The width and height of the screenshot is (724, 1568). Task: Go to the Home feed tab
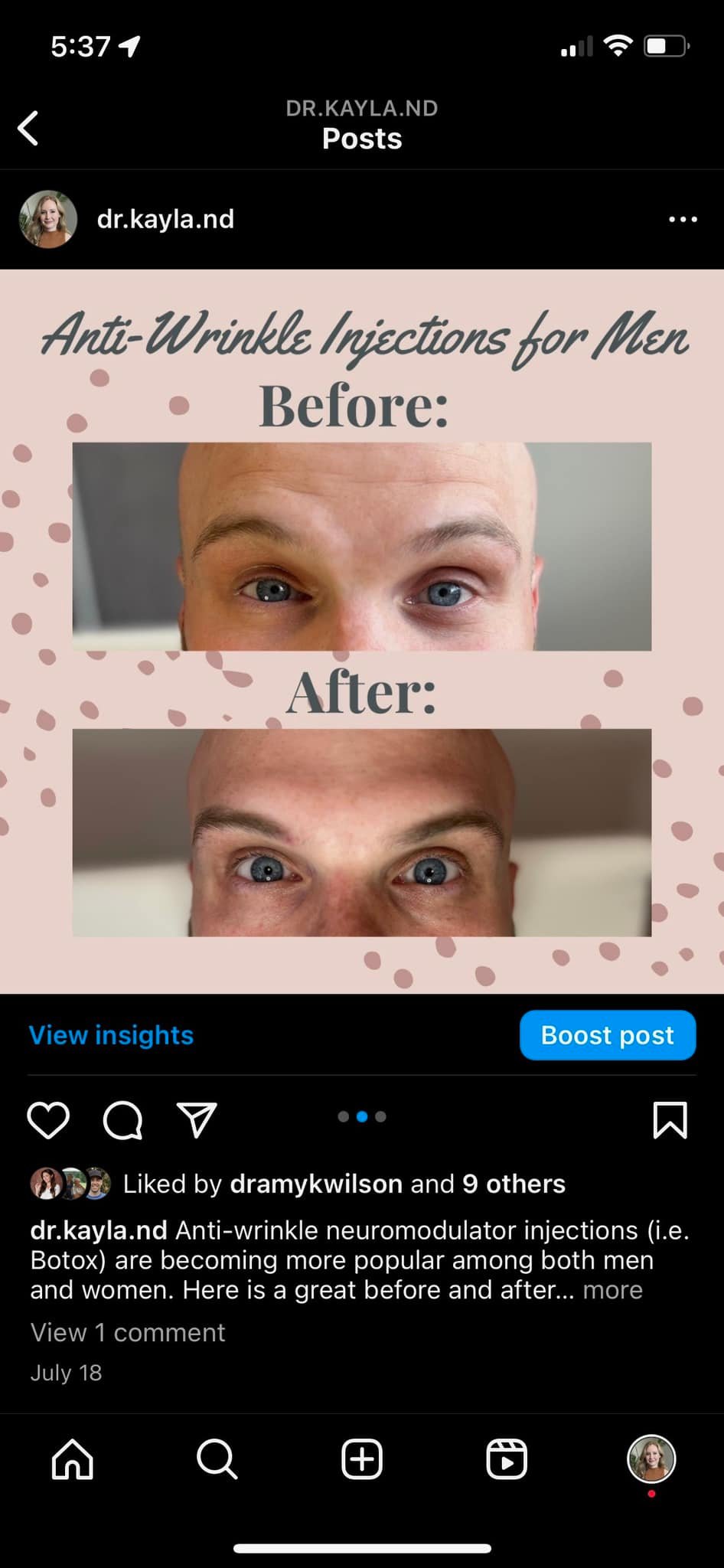[x=73, y=1459]
